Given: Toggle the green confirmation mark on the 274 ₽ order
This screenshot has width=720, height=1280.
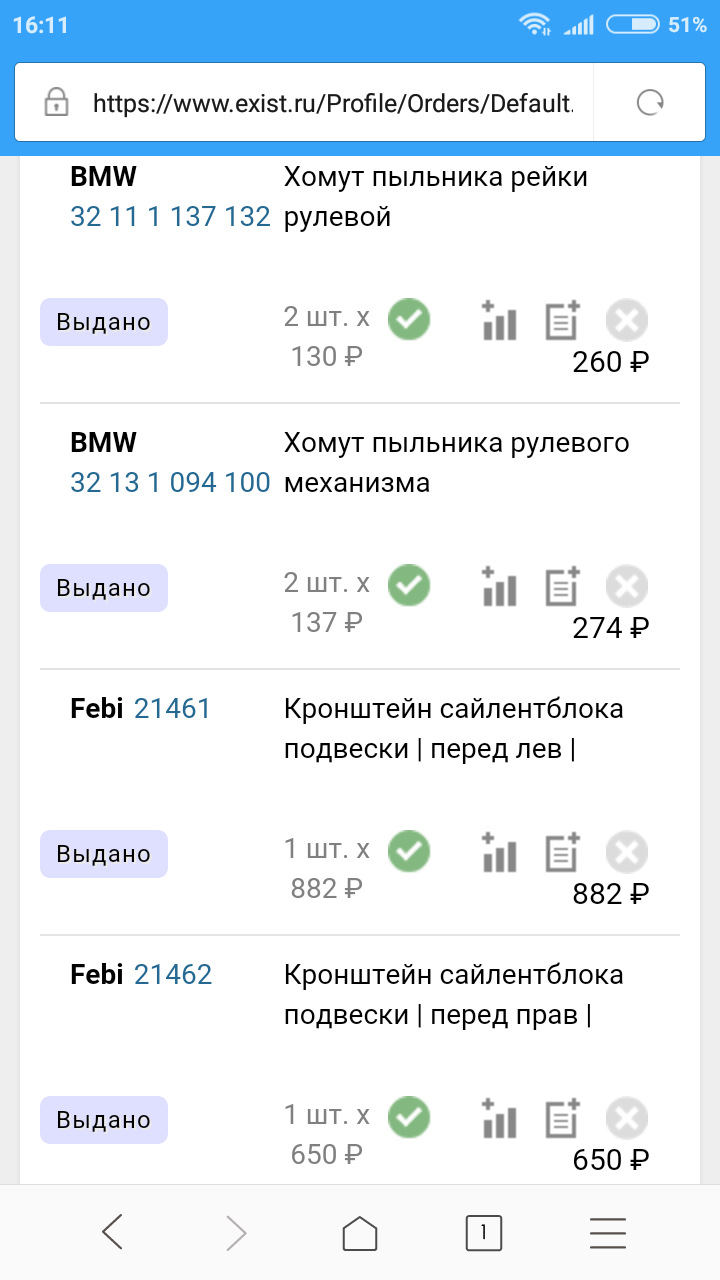Looking at the screenshot, I should point(409,585).
